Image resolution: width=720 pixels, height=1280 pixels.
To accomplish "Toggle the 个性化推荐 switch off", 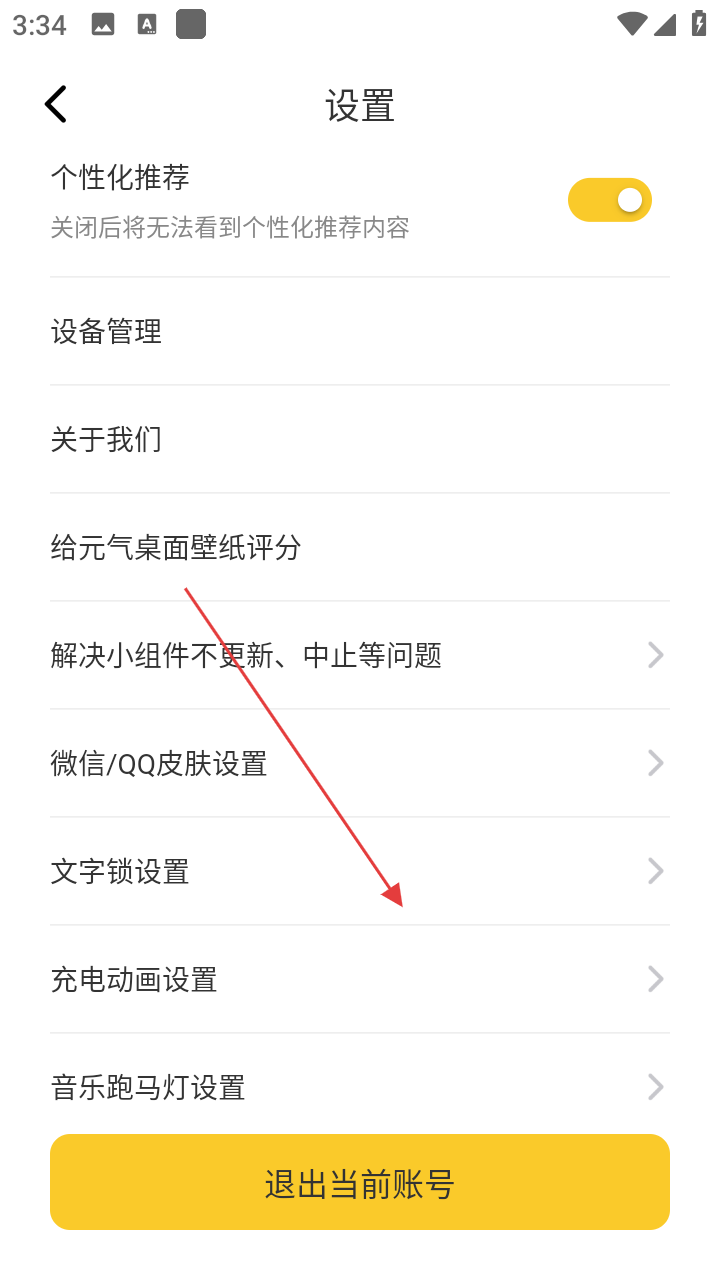I will (609, 200).
